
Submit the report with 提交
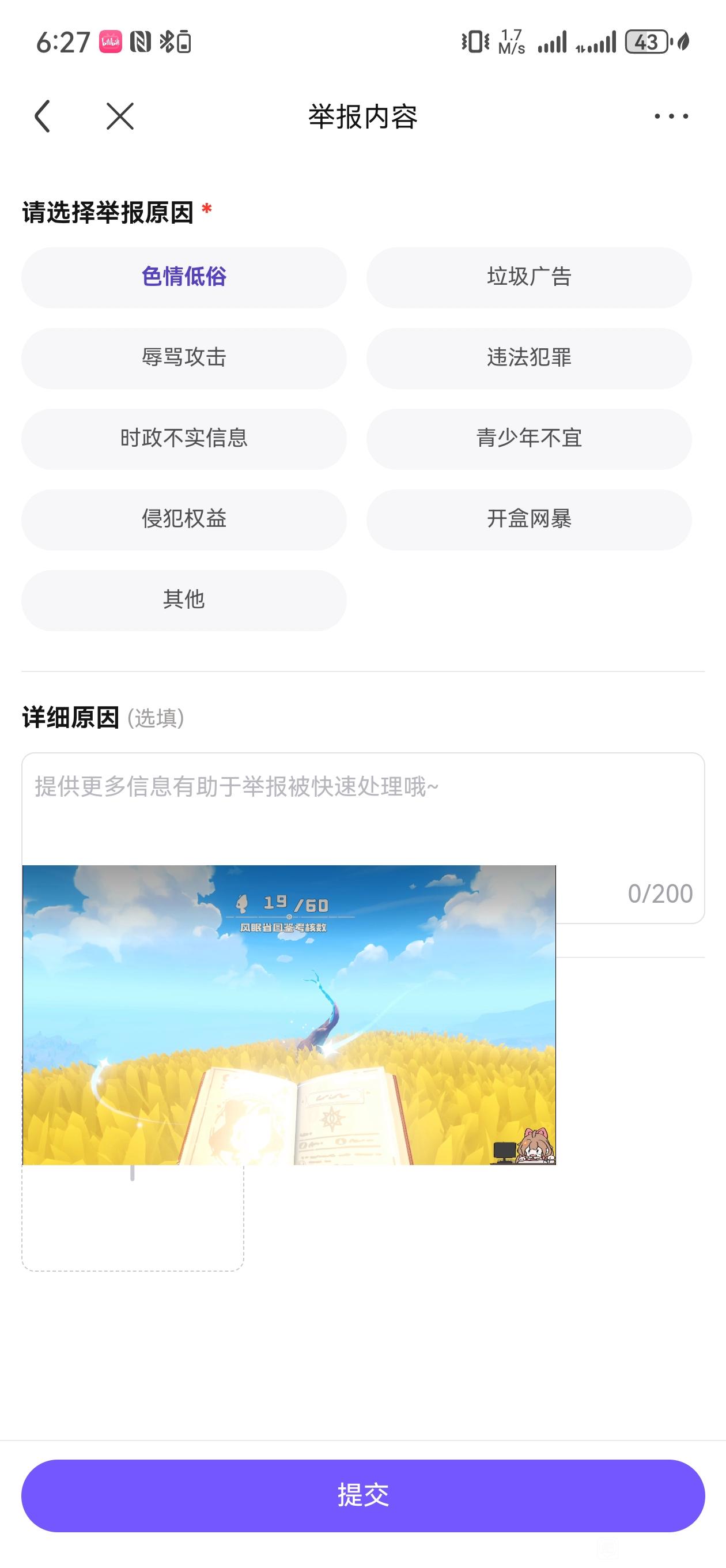click(x=362, y=1495)
